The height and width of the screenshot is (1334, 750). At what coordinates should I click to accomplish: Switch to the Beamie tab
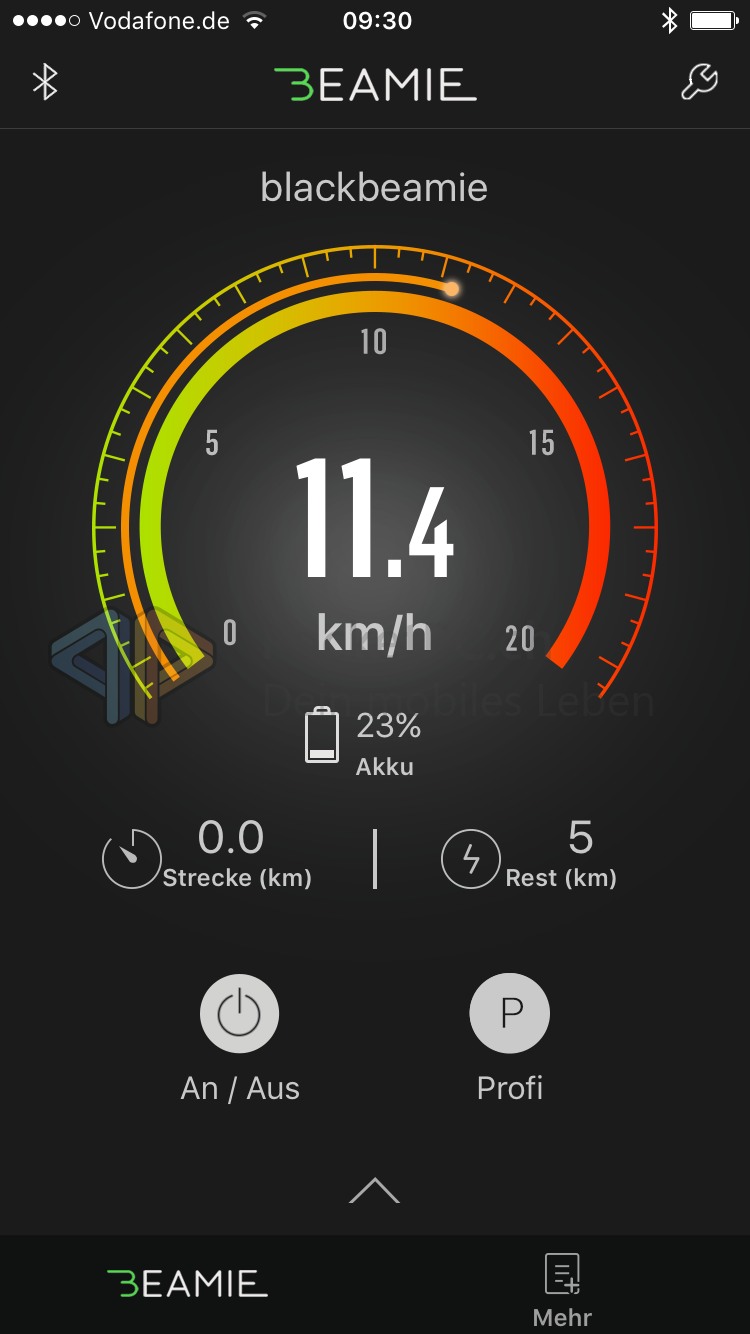[x=188, y=1283]
